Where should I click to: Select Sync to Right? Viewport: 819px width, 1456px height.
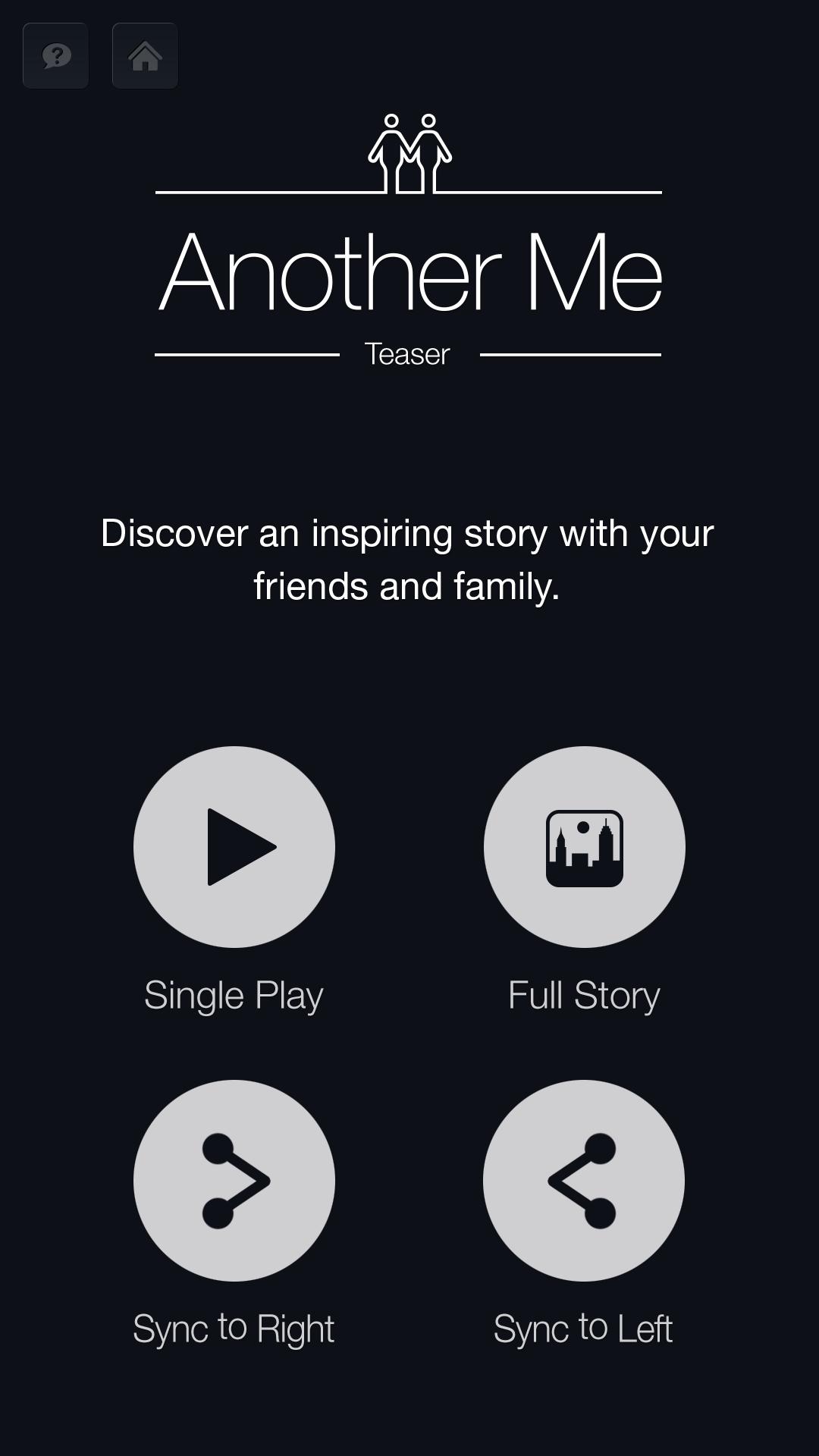234,1180
